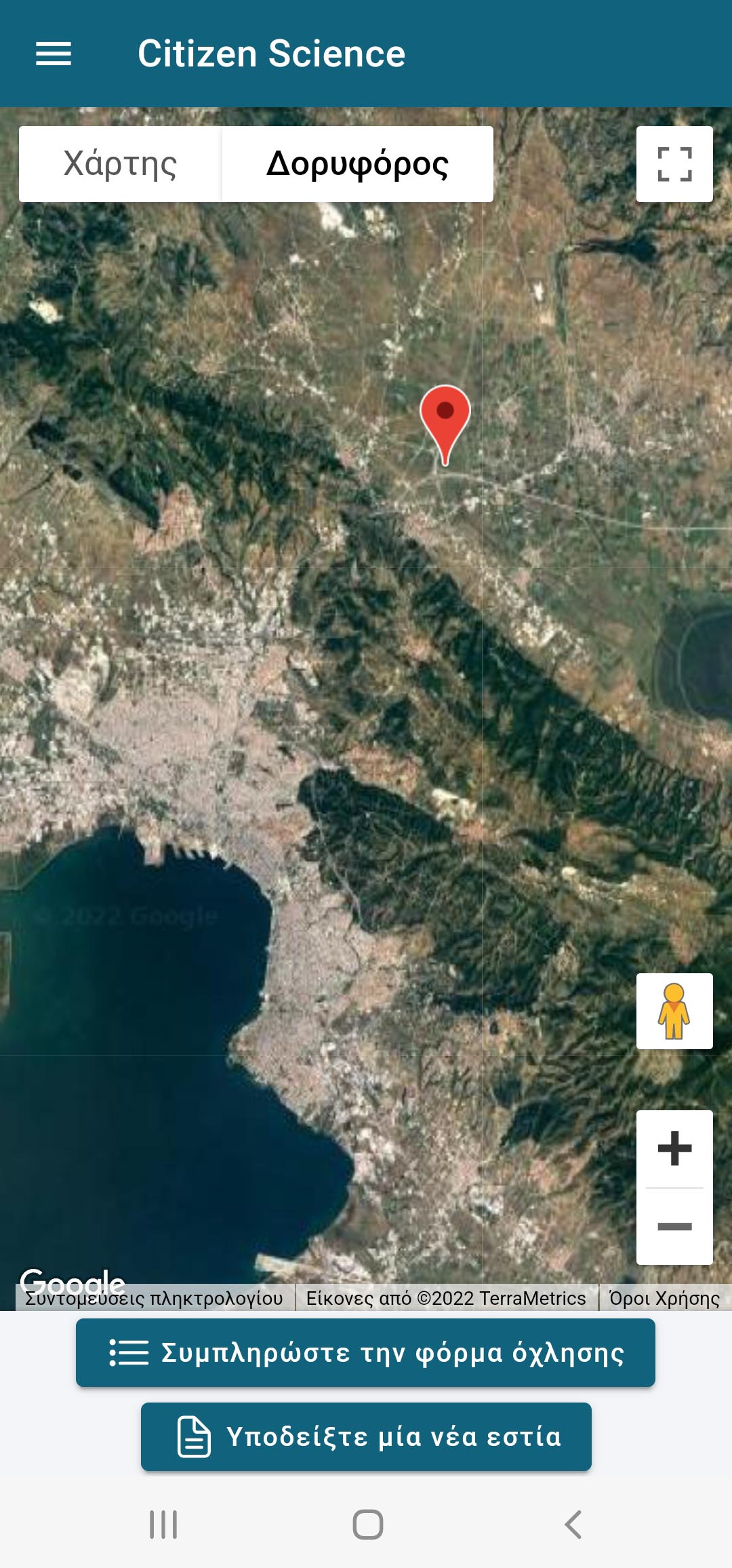
Task: Select the Δορυφόρος satellite view
Action: (357, 164)
